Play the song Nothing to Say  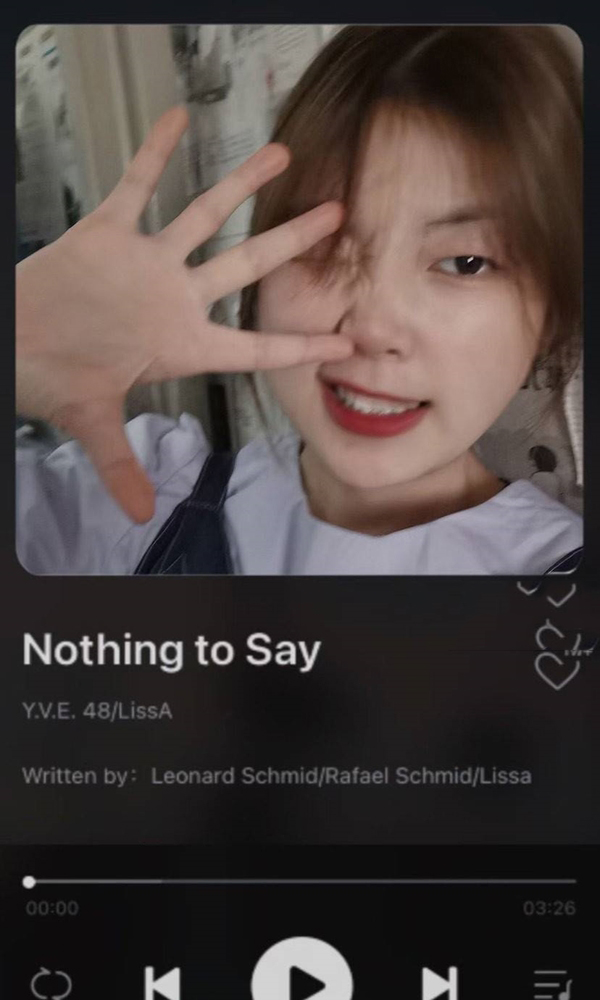tap(301, 978)
